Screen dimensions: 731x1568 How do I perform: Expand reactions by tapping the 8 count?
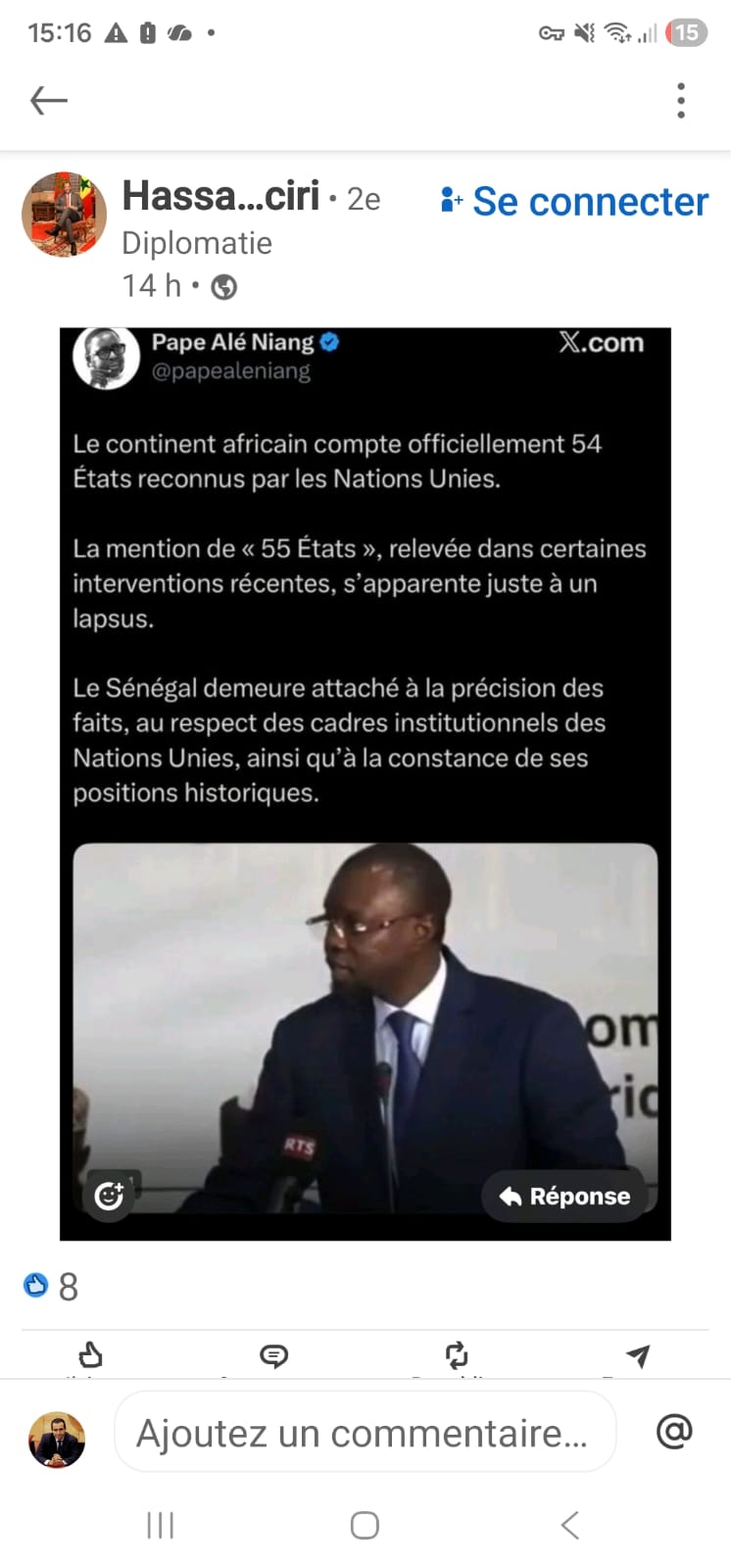pyautogui.click(x=71, y=1287)
